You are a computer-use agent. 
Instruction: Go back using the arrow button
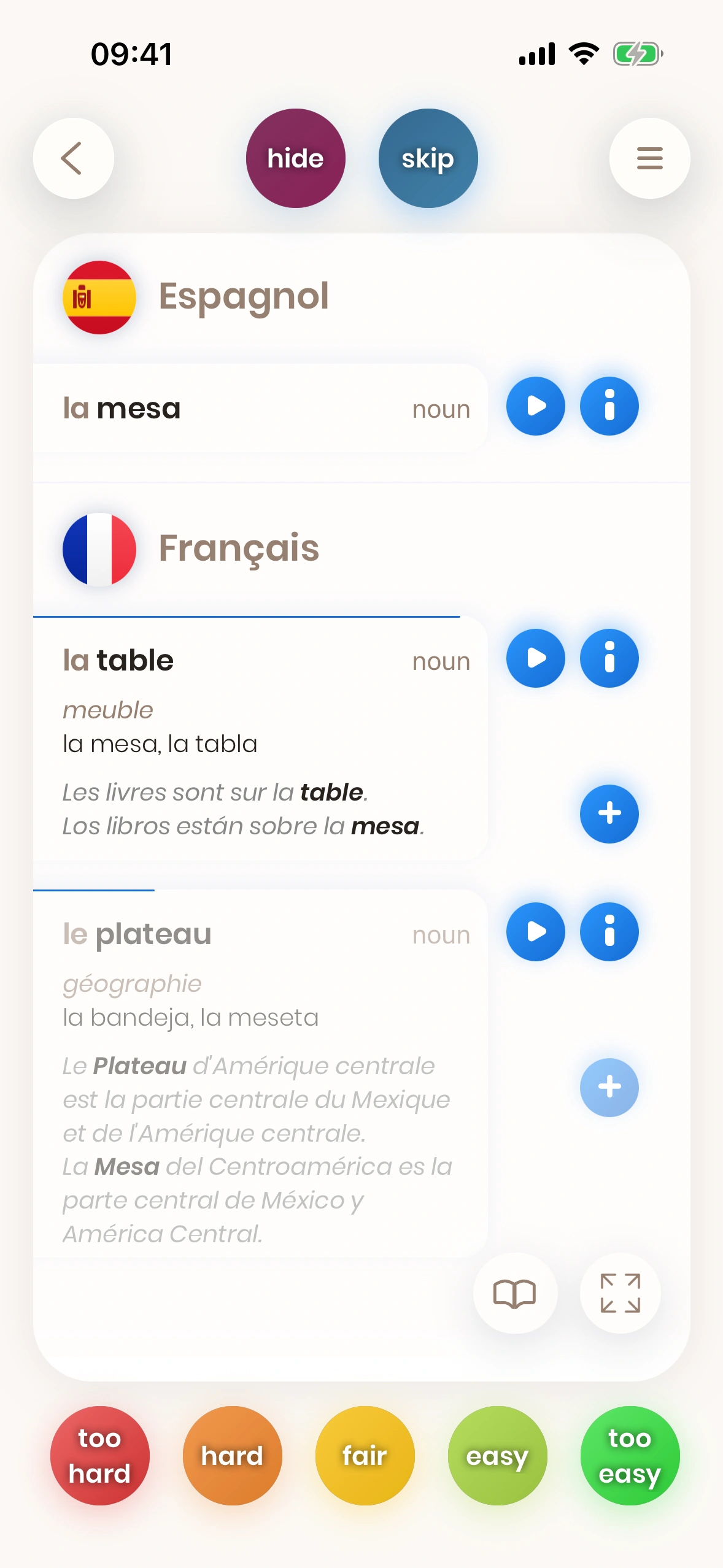tap(73, 158)
